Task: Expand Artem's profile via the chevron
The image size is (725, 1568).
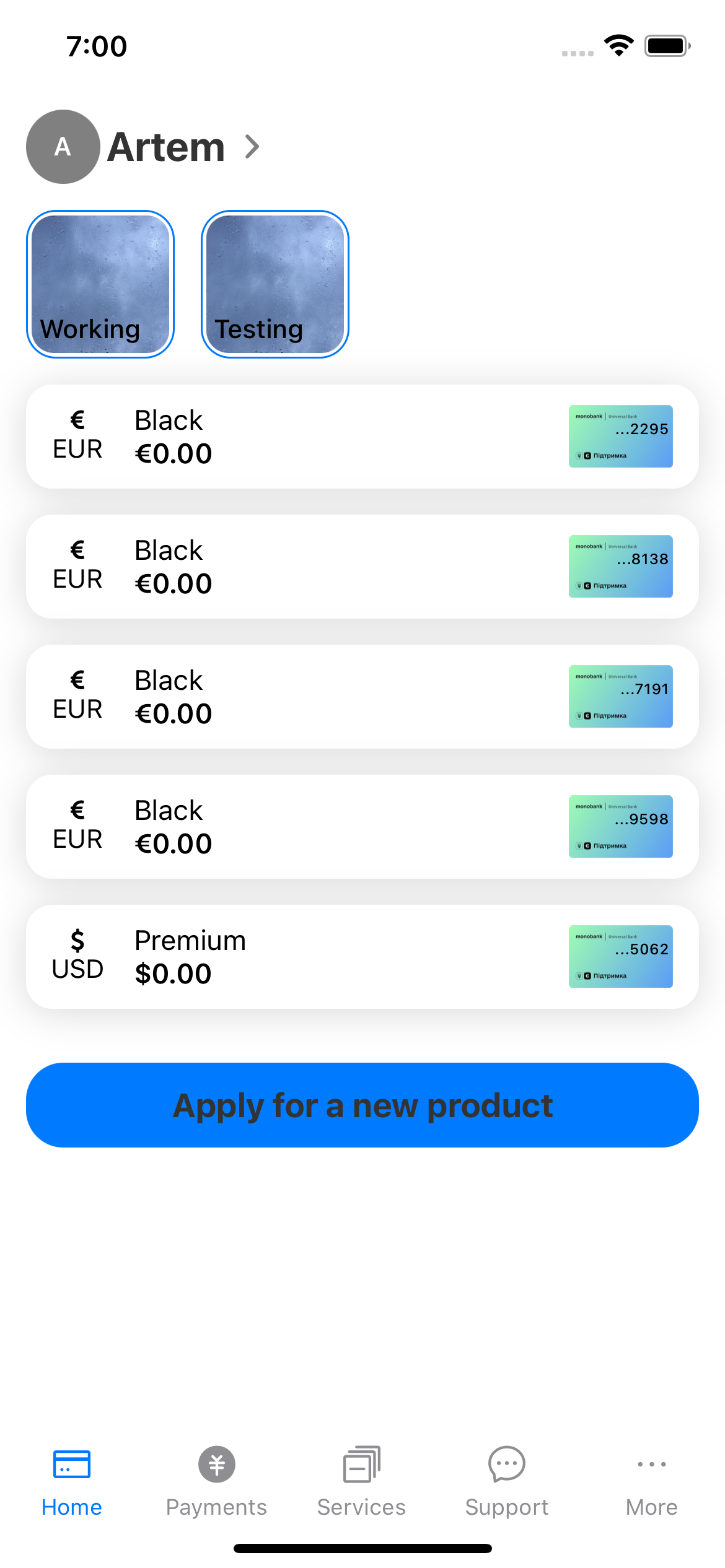Action: point(251,147)
